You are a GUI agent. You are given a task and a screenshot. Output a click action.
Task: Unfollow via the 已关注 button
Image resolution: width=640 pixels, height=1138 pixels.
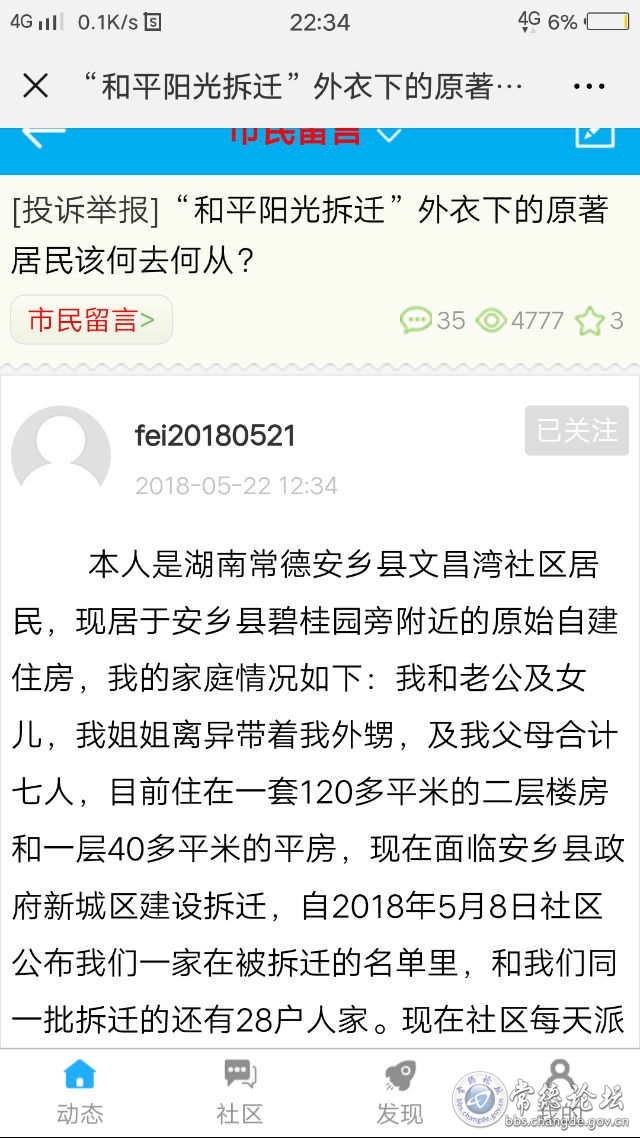coord(577,431)
